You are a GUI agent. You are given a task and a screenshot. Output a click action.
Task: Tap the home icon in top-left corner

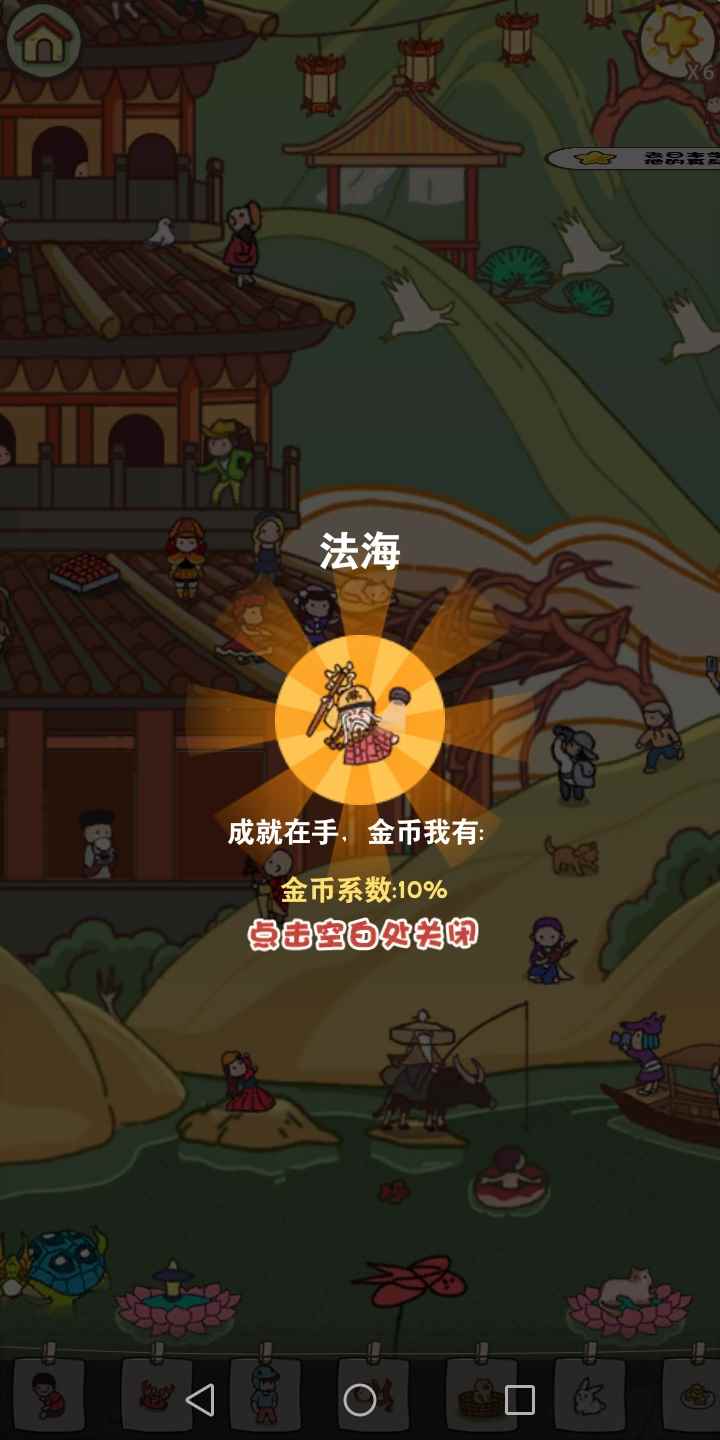click(42, 42)
